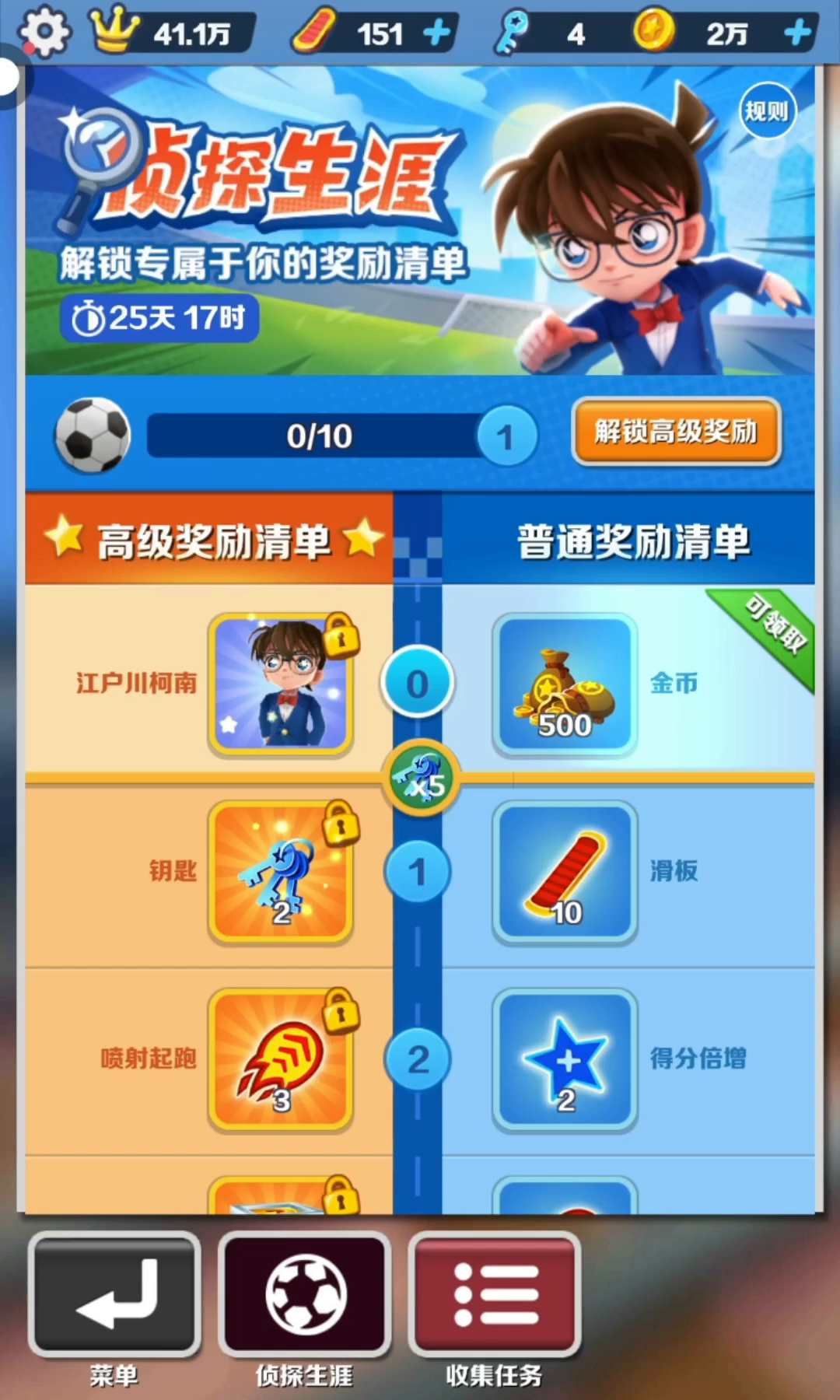View the locked 钥匙 premium reward
This screenshot has width=840, height=1400.
coord(281,873)
